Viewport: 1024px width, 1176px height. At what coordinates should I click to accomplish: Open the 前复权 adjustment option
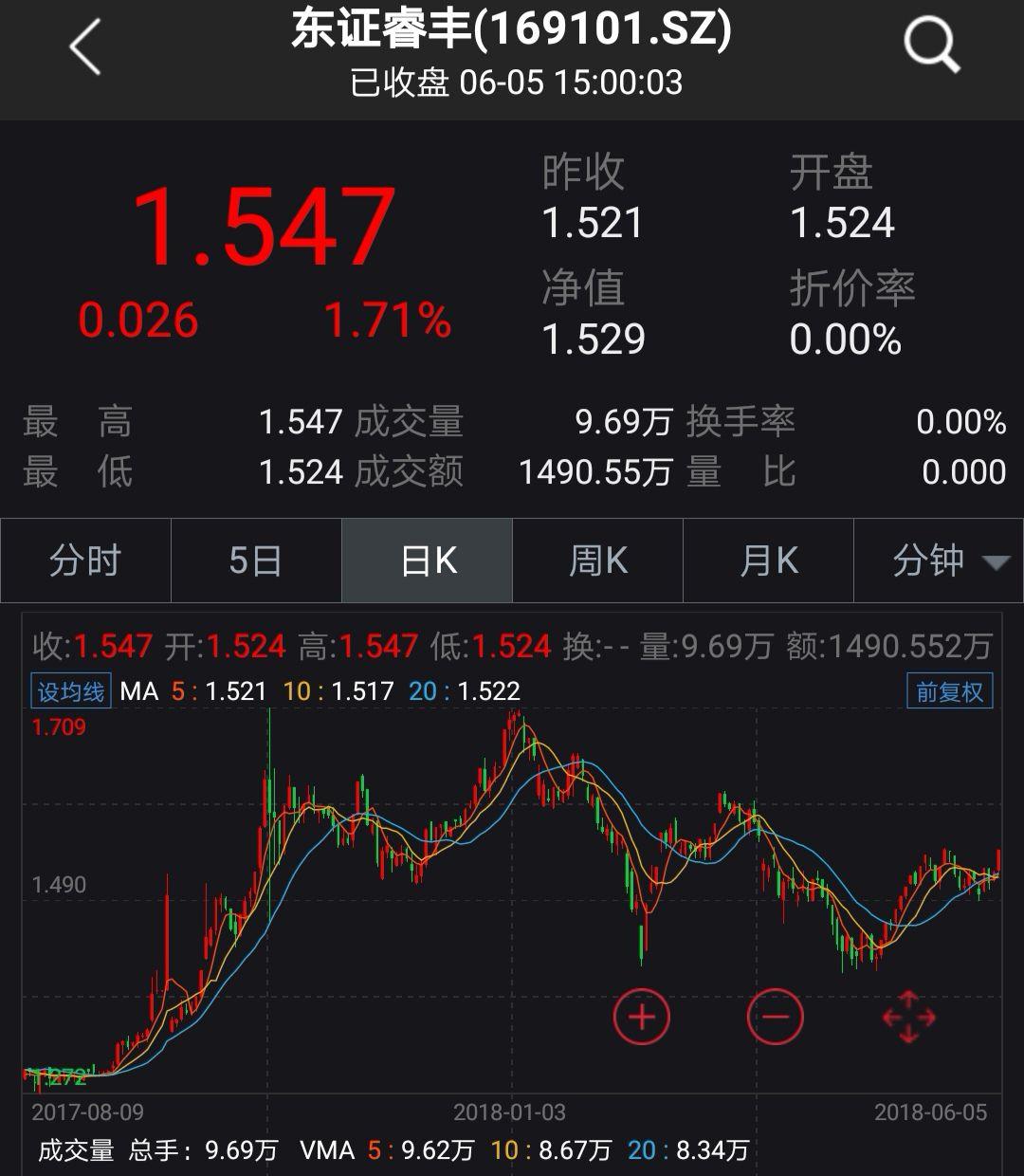pos(949,691)
